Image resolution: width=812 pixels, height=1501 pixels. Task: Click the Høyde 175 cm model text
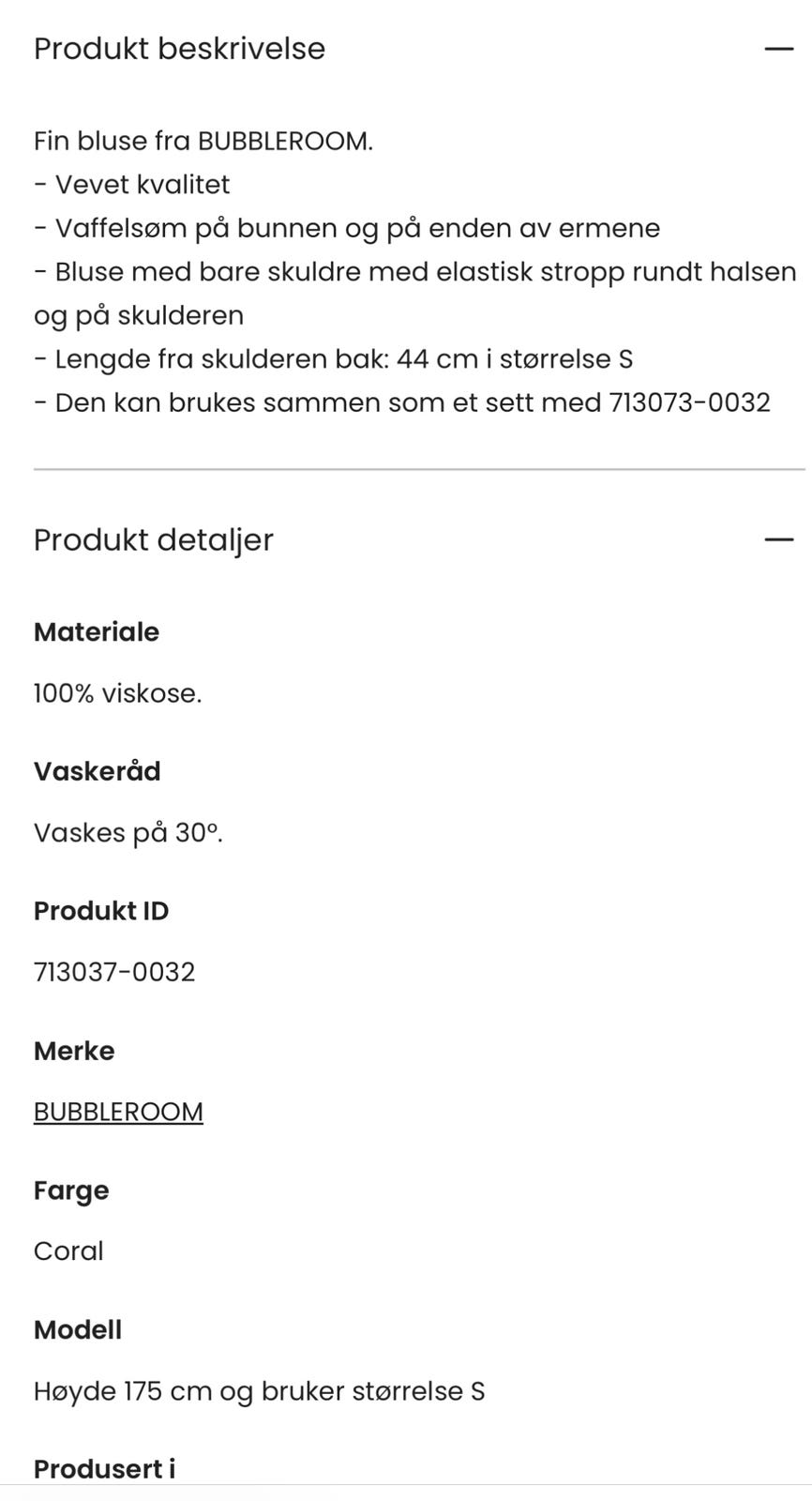point(259,1391)
